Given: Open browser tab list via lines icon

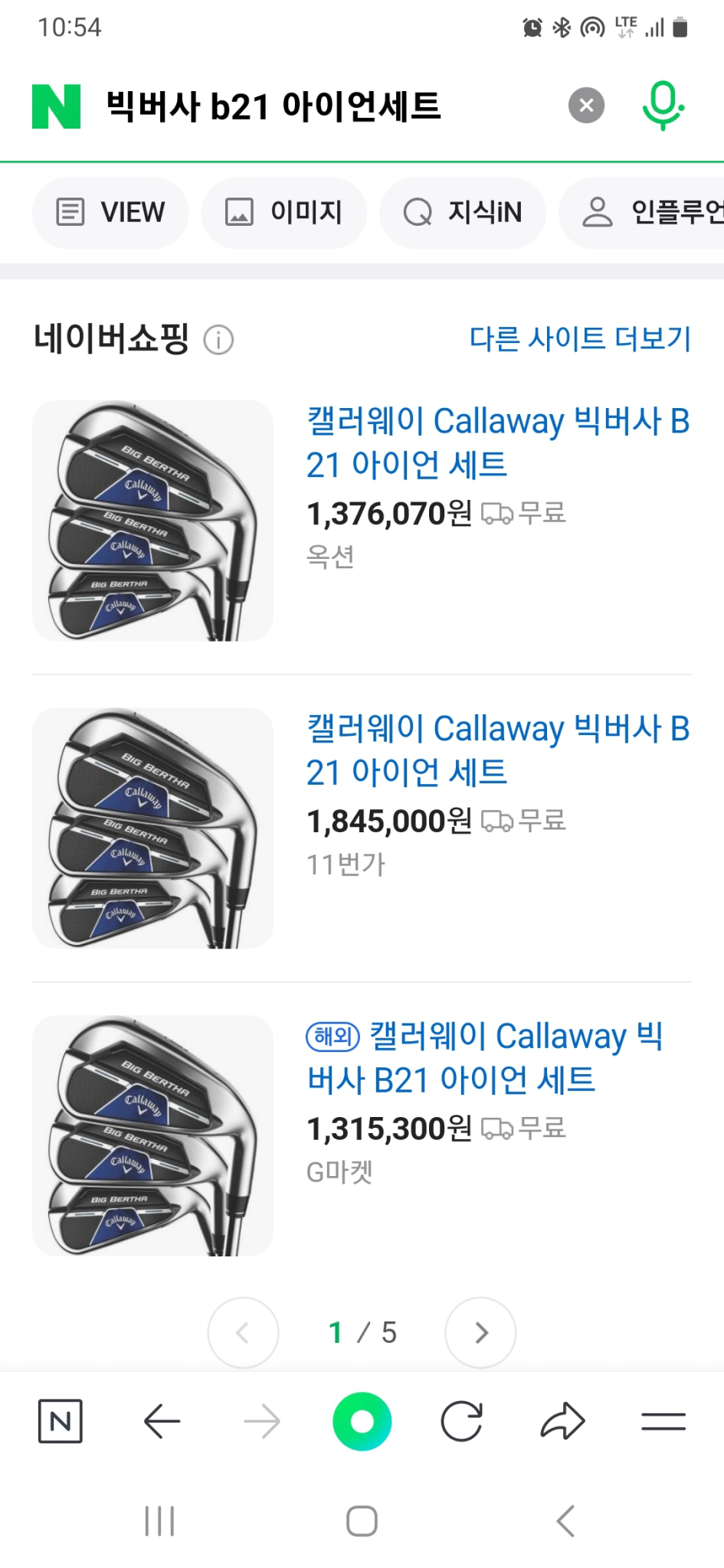Looking at the screenshot, I should pyautogui.click(x=663, y=1421).
